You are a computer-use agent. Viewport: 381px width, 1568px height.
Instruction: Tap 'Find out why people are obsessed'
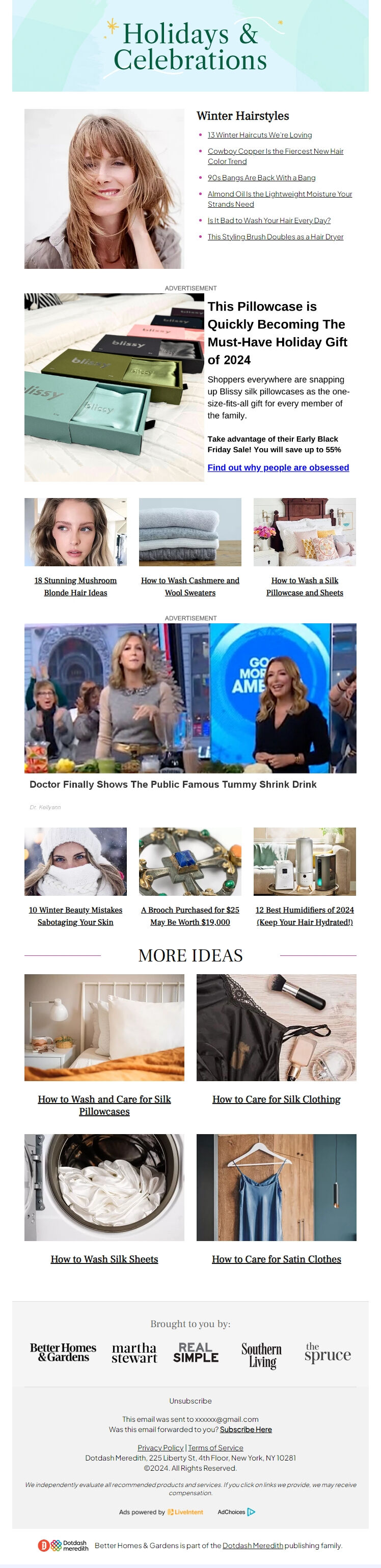click(278, 467)
